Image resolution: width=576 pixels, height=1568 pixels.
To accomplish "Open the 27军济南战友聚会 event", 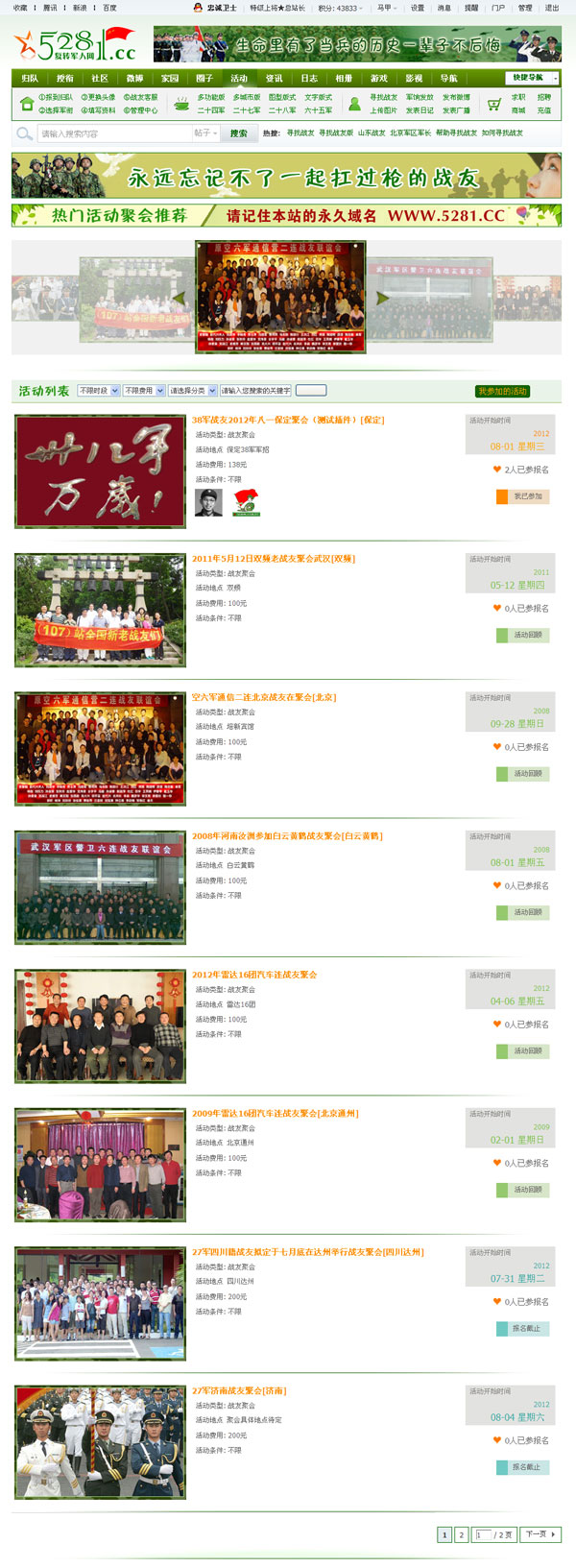I will pyautogui.click(x=239, y=1390).
